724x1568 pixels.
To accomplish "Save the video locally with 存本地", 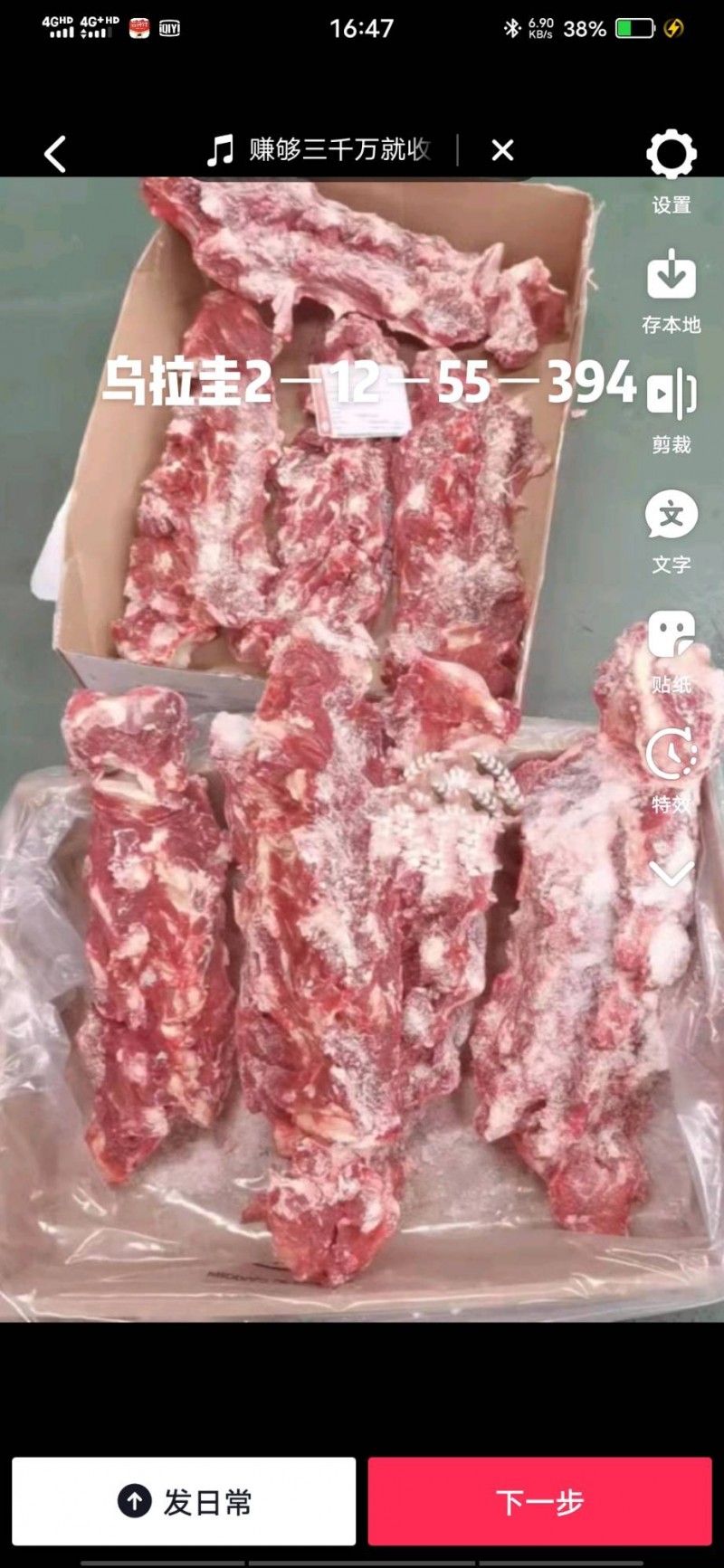I will [x=672, y=291].
